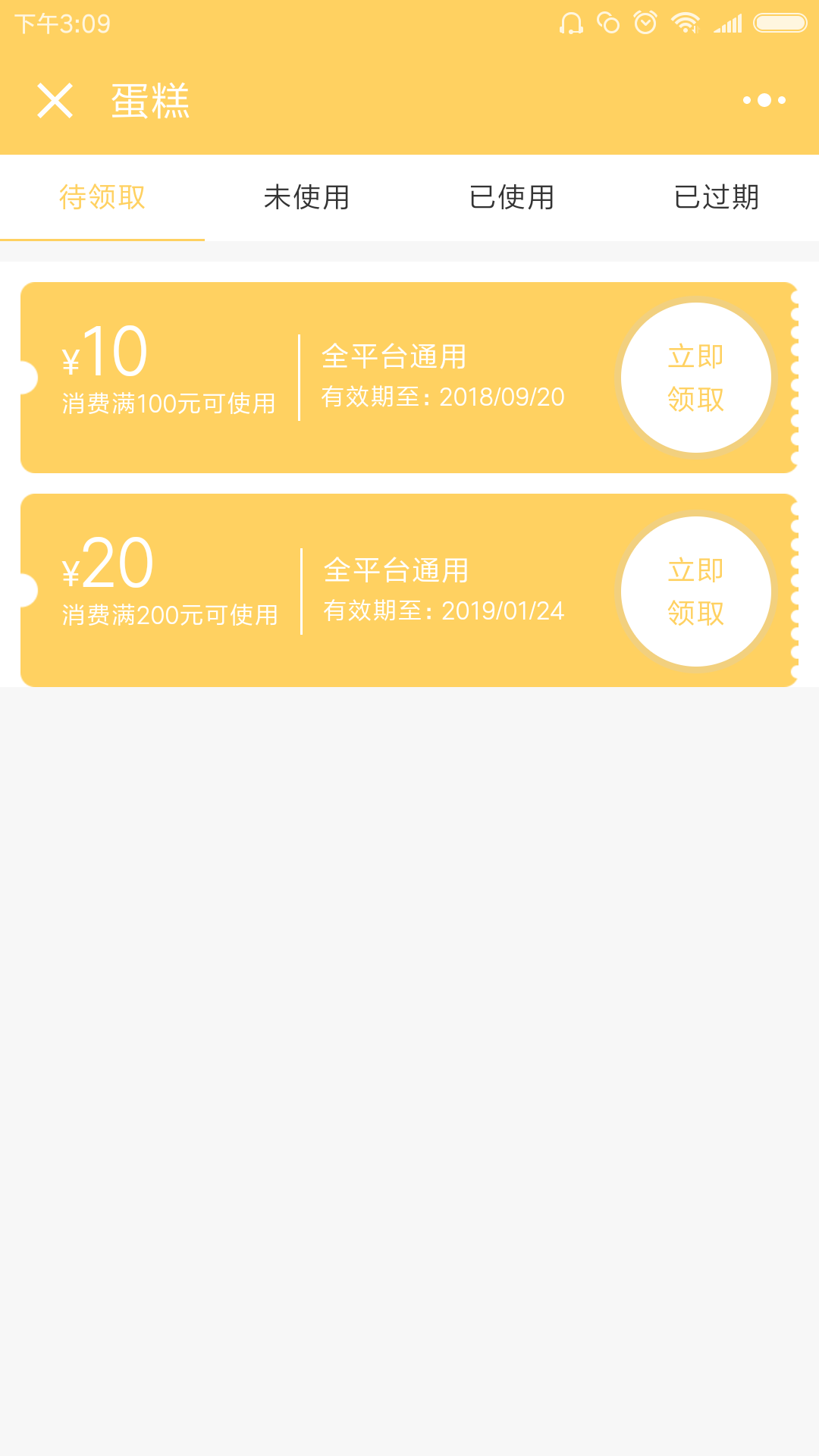Viewport: 819px width, 1456px height.
Task: Open the three-dot more options menu
Action: (764, 100)
